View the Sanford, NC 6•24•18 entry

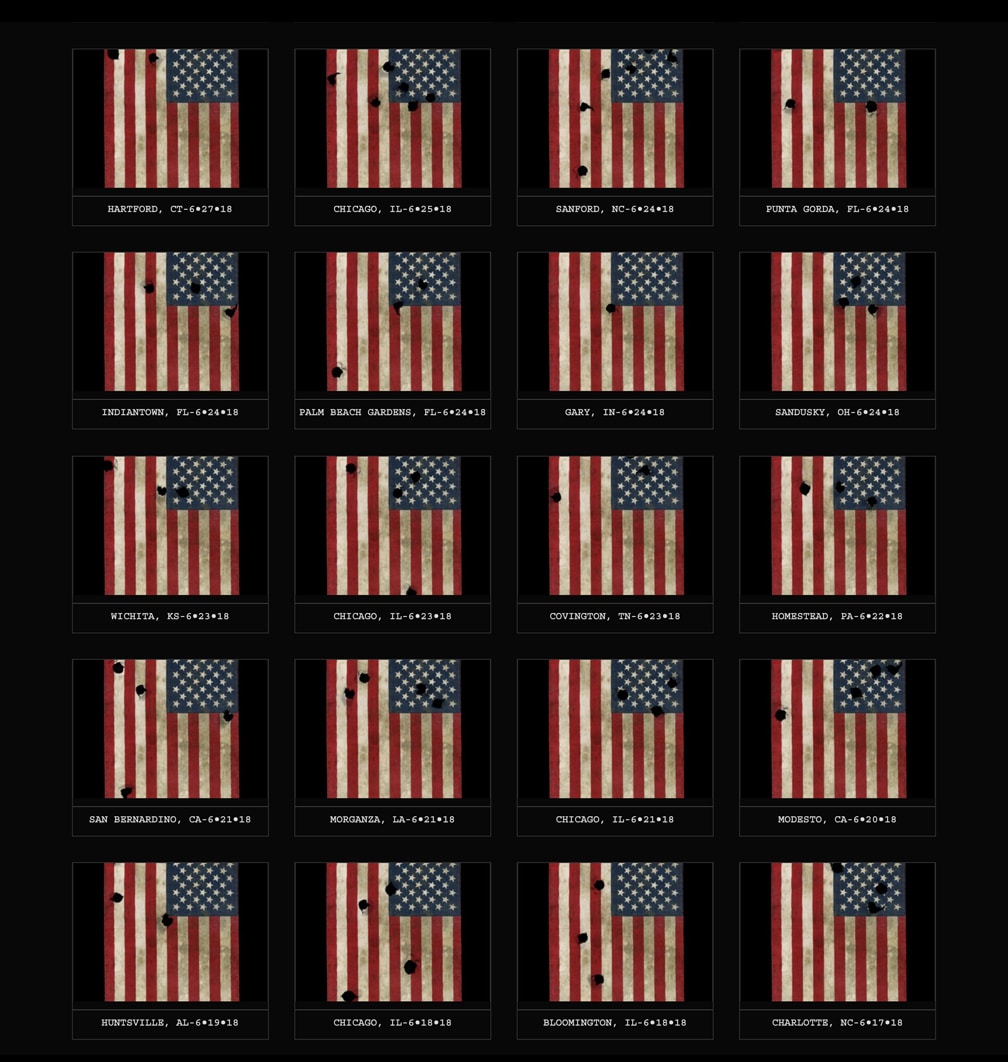(615, 120)
